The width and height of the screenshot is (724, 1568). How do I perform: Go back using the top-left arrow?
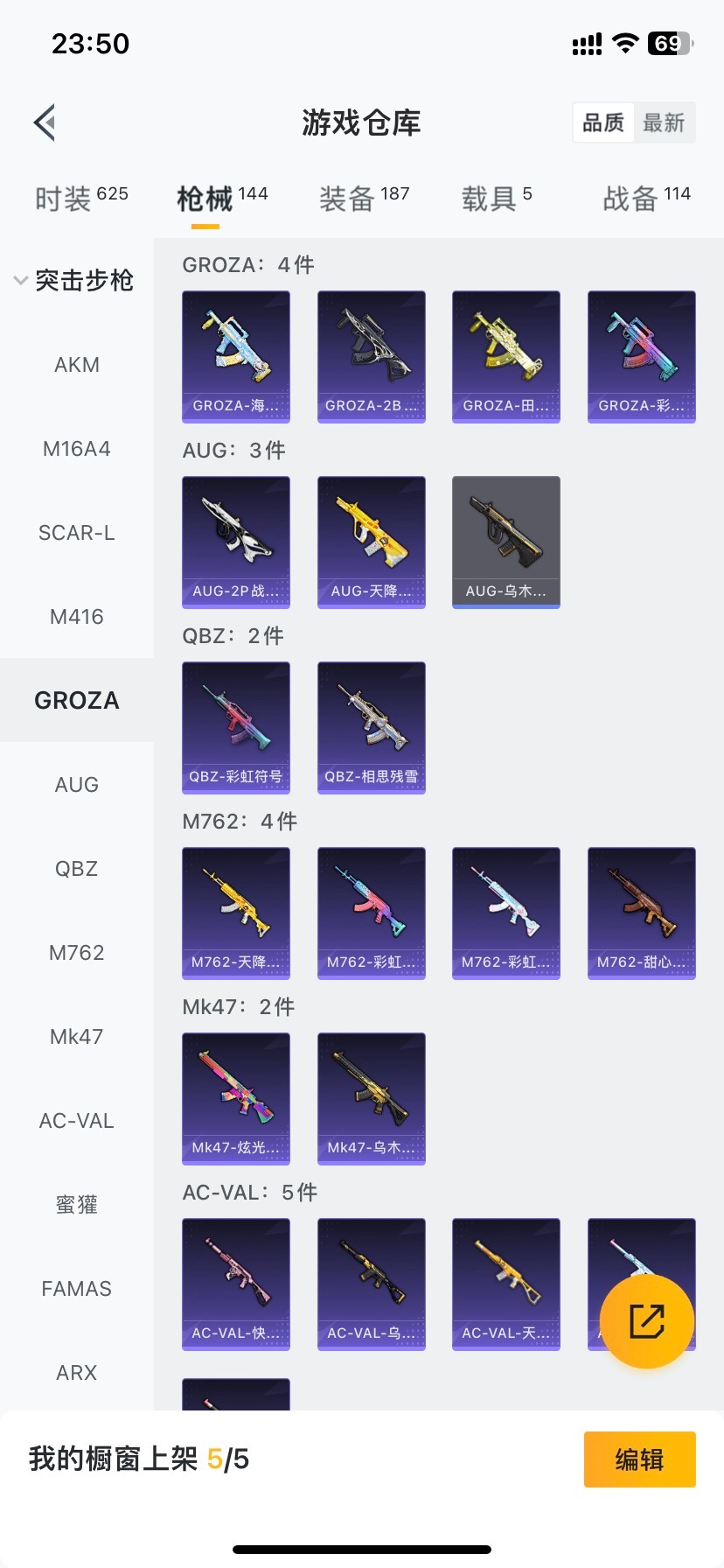click(x=45, y=122)
